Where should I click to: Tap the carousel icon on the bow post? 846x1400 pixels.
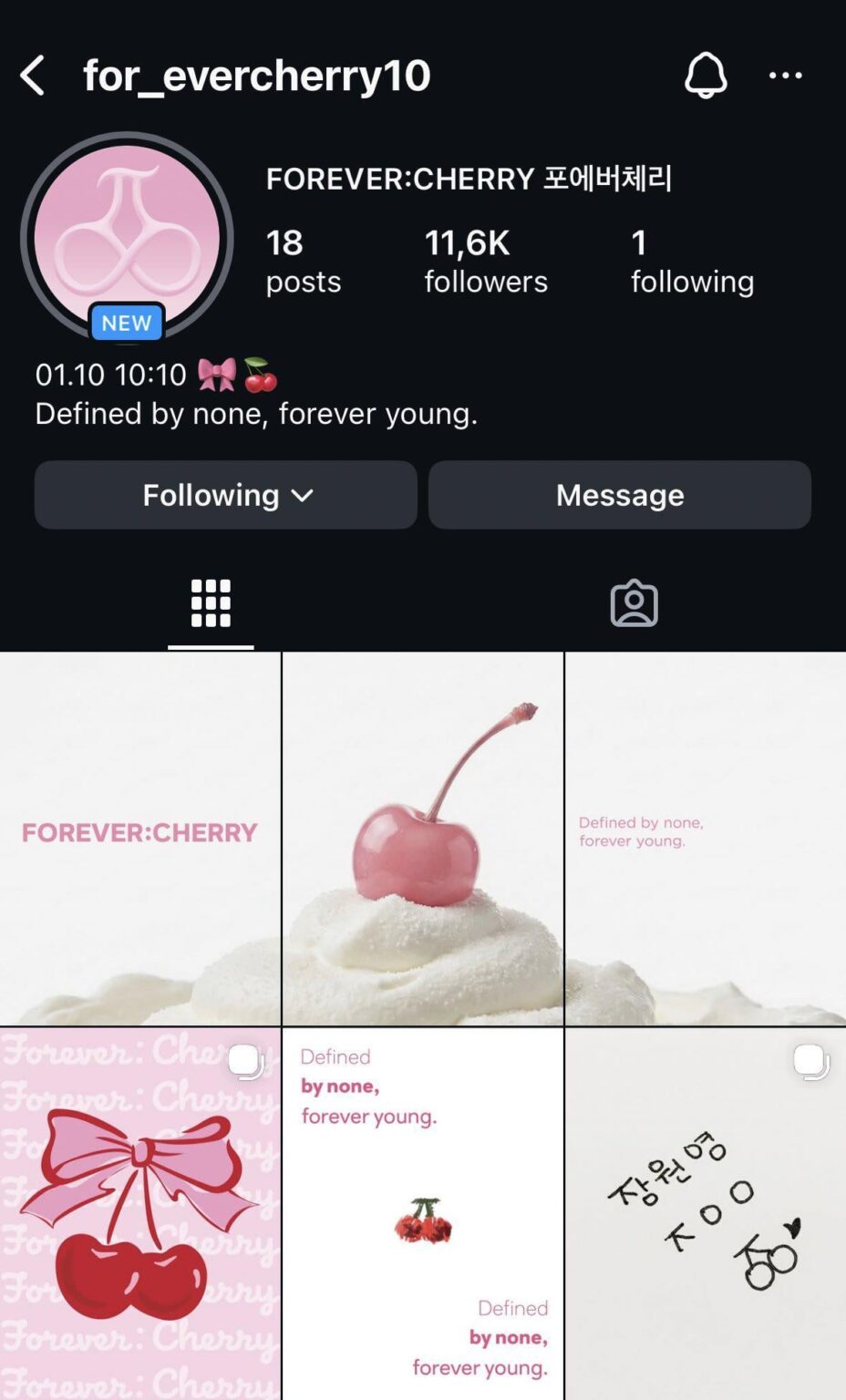pyautogui.click(x=244, y=1061)
